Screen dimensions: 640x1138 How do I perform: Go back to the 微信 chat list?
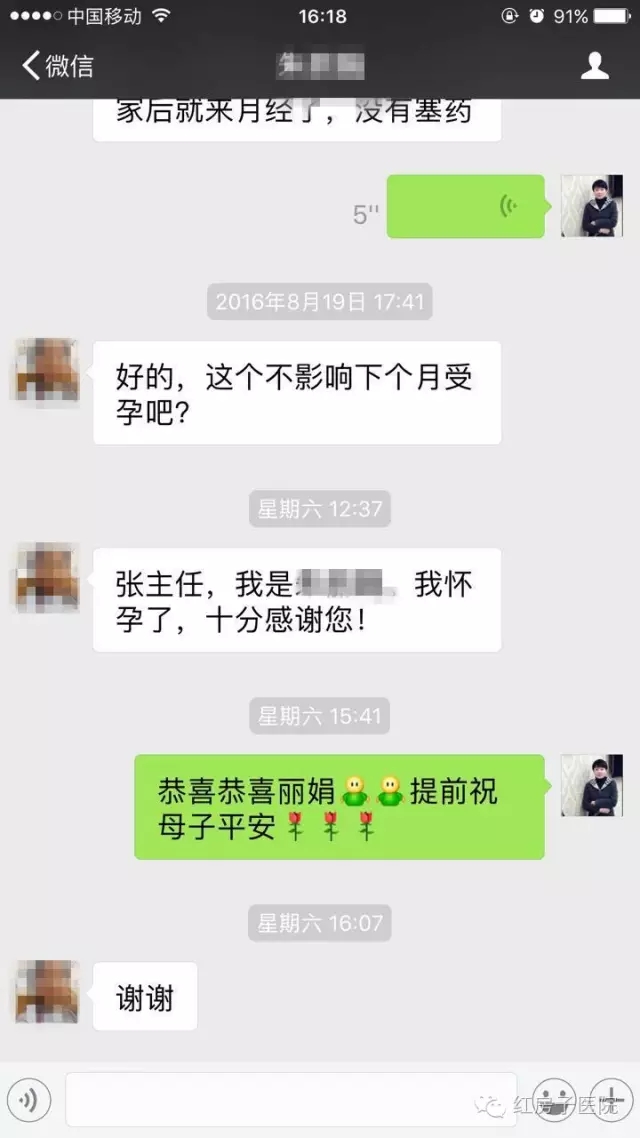coord(58,66)
